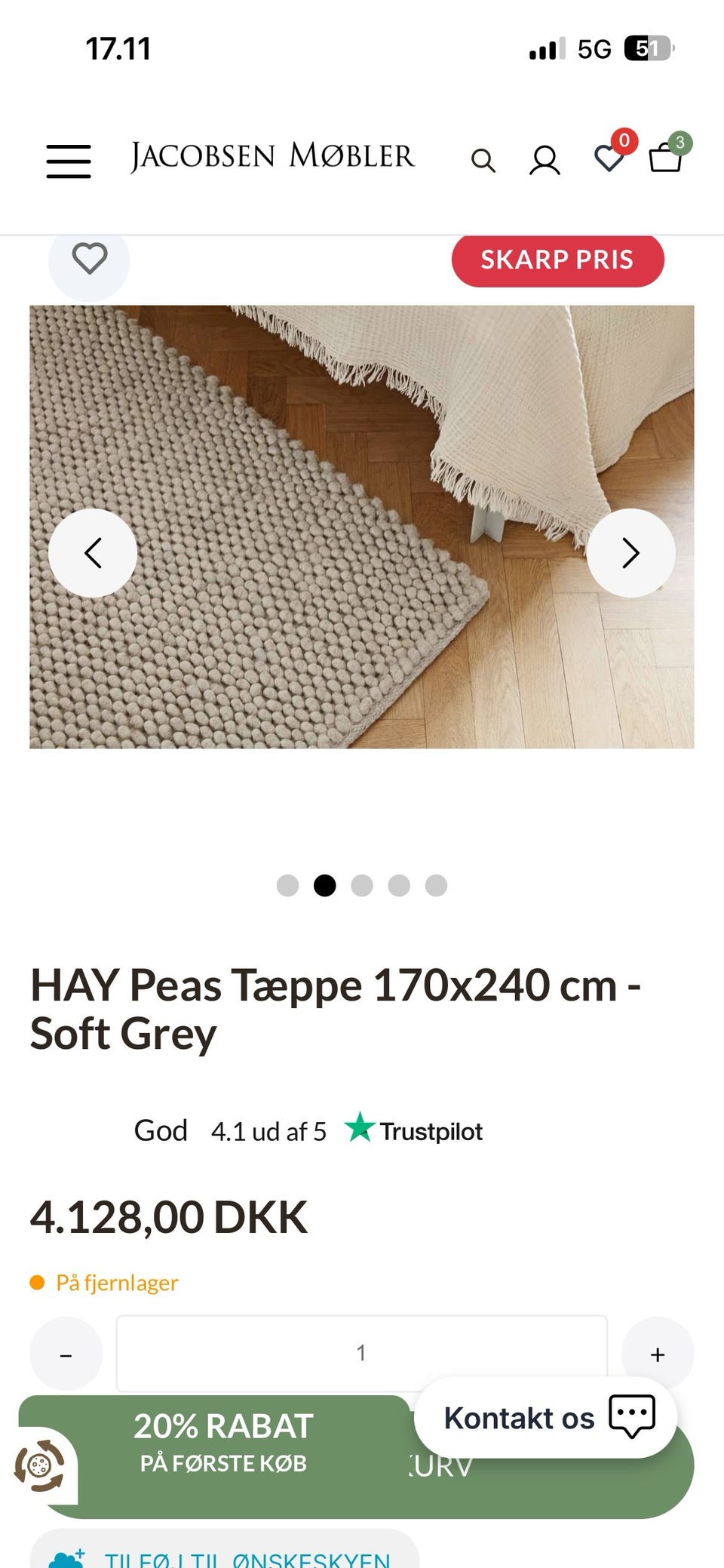Tap the quantity input field

coord(362,1353)
